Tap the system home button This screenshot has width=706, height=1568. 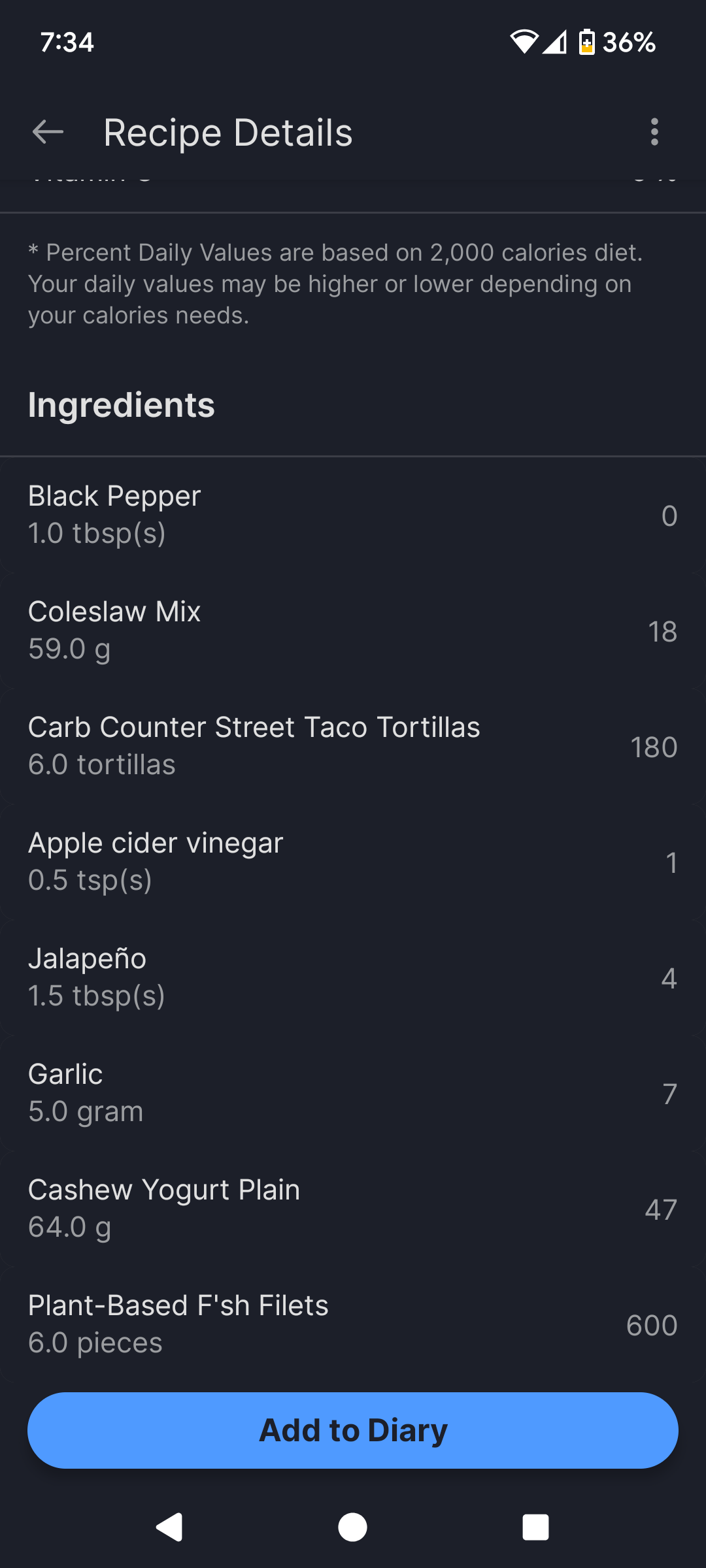pyautogui.click(x=353, y=1527)
